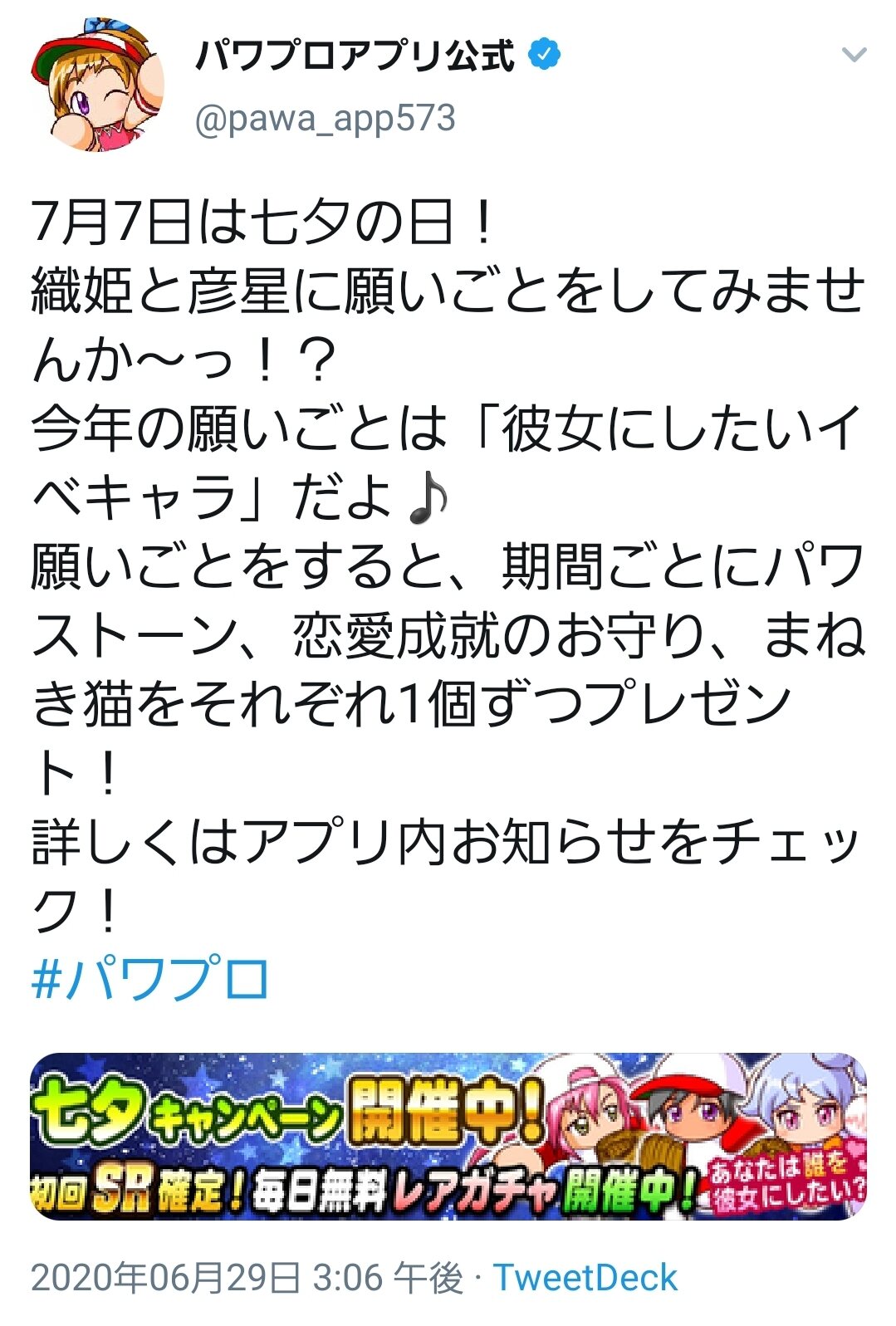This screenshot has width=896, height=1326.
Task: View the 七夕キャンペーン banner image
Action: (448, 1136)
